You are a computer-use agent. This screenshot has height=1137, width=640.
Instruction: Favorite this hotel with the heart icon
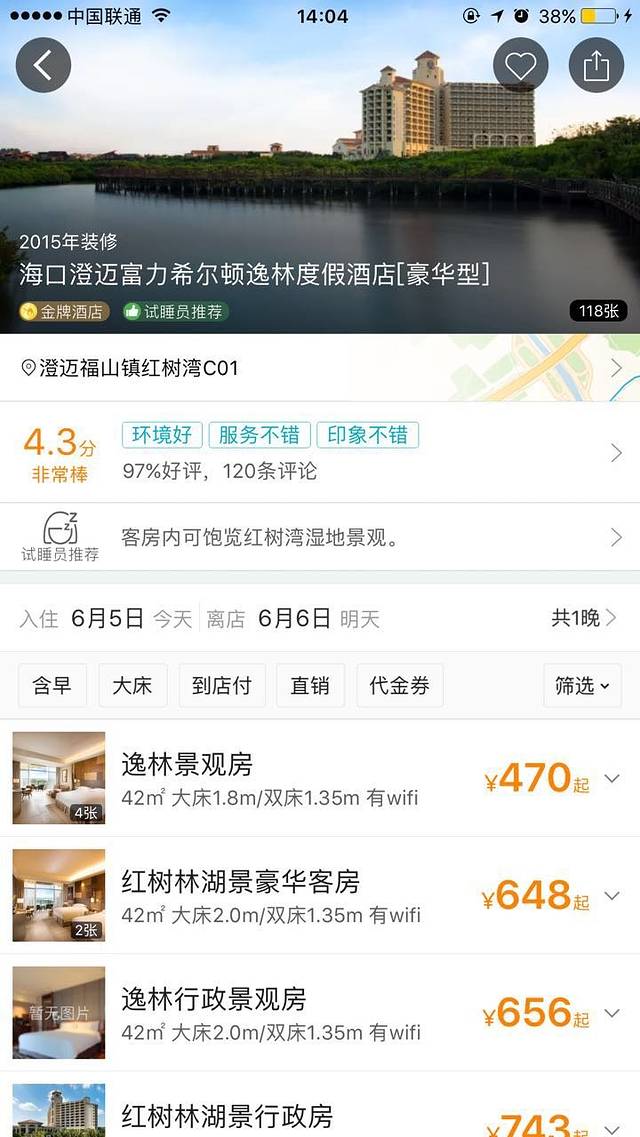click(520, 66)
